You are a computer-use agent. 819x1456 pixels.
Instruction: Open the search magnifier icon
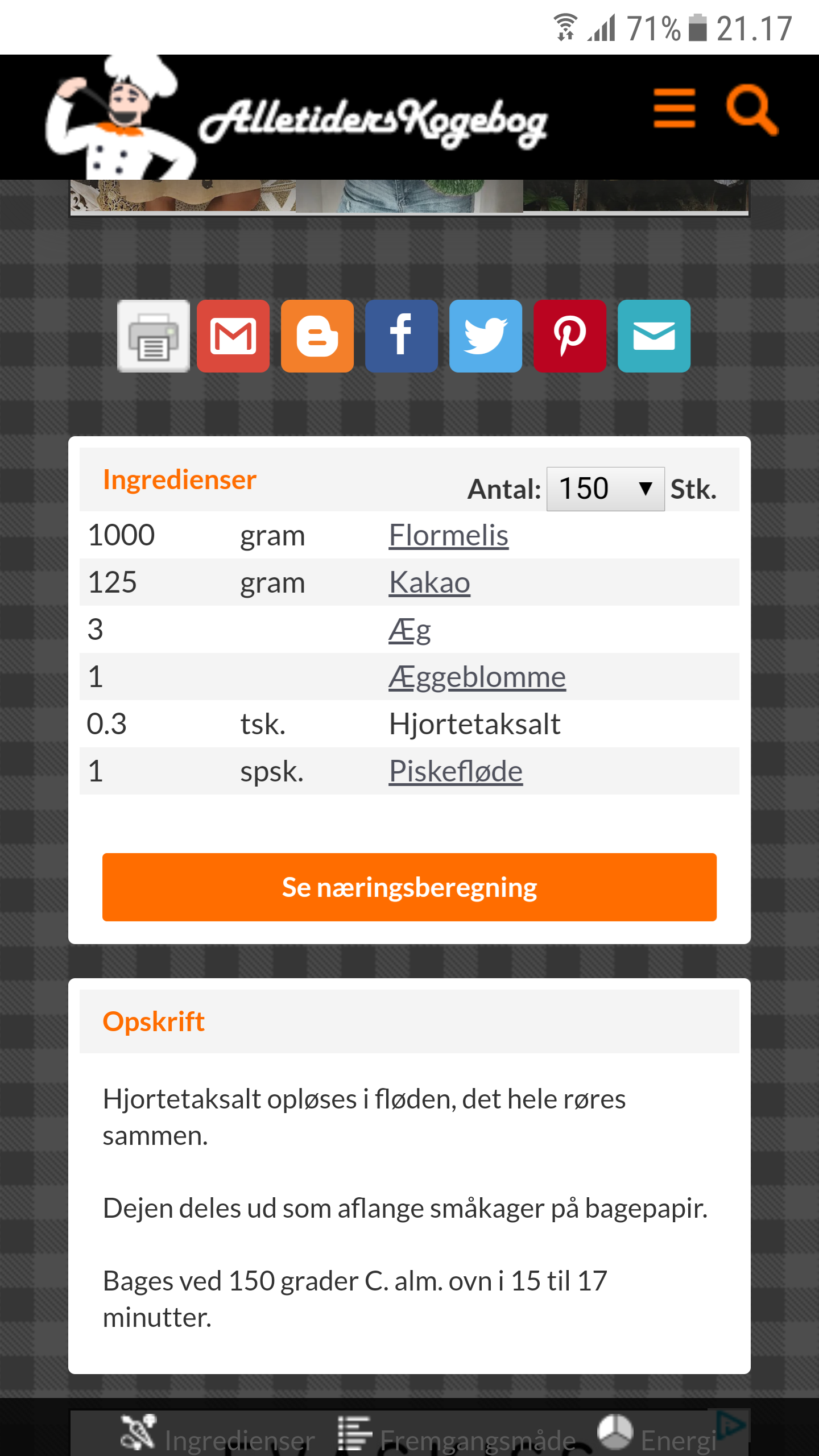751,109
